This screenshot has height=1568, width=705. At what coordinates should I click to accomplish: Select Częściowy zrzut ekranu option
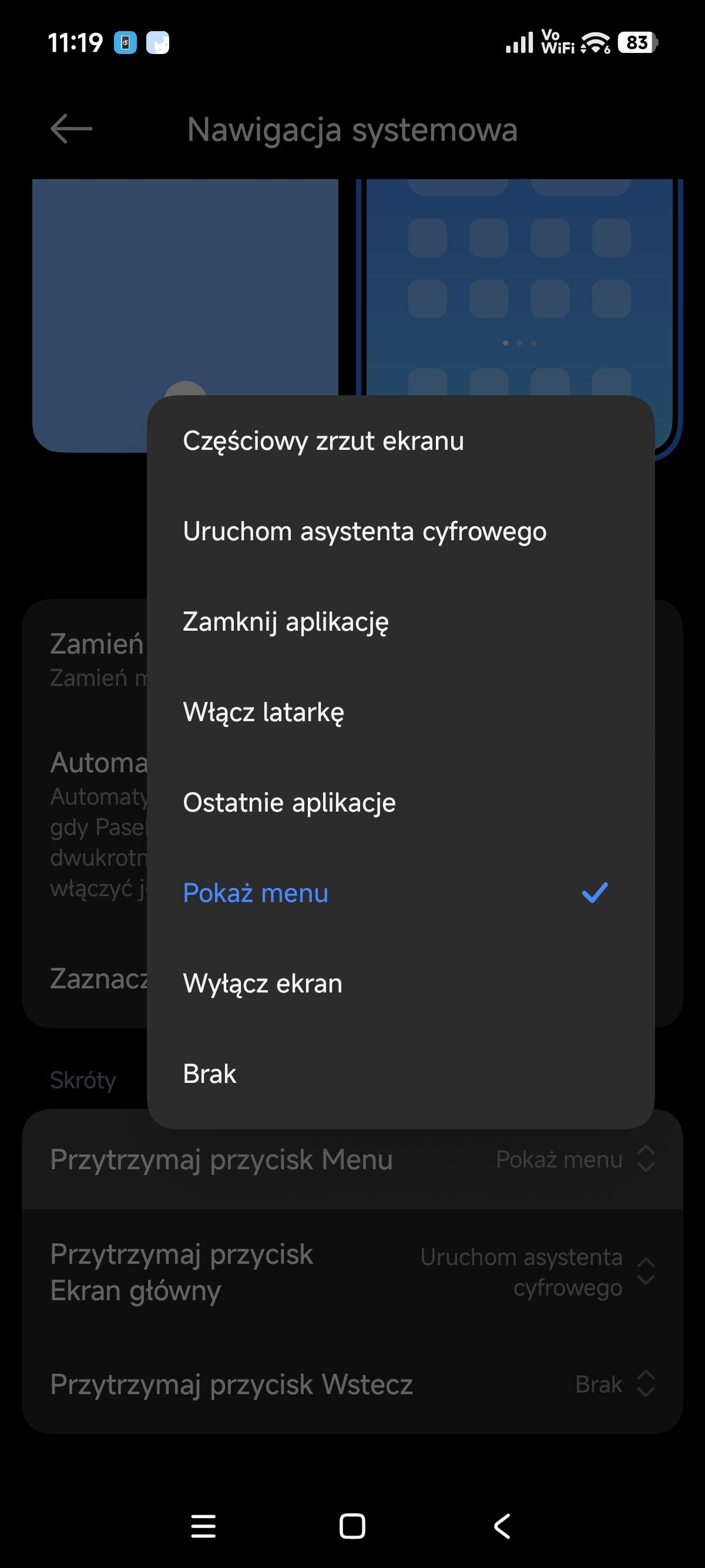coord(323,440)
